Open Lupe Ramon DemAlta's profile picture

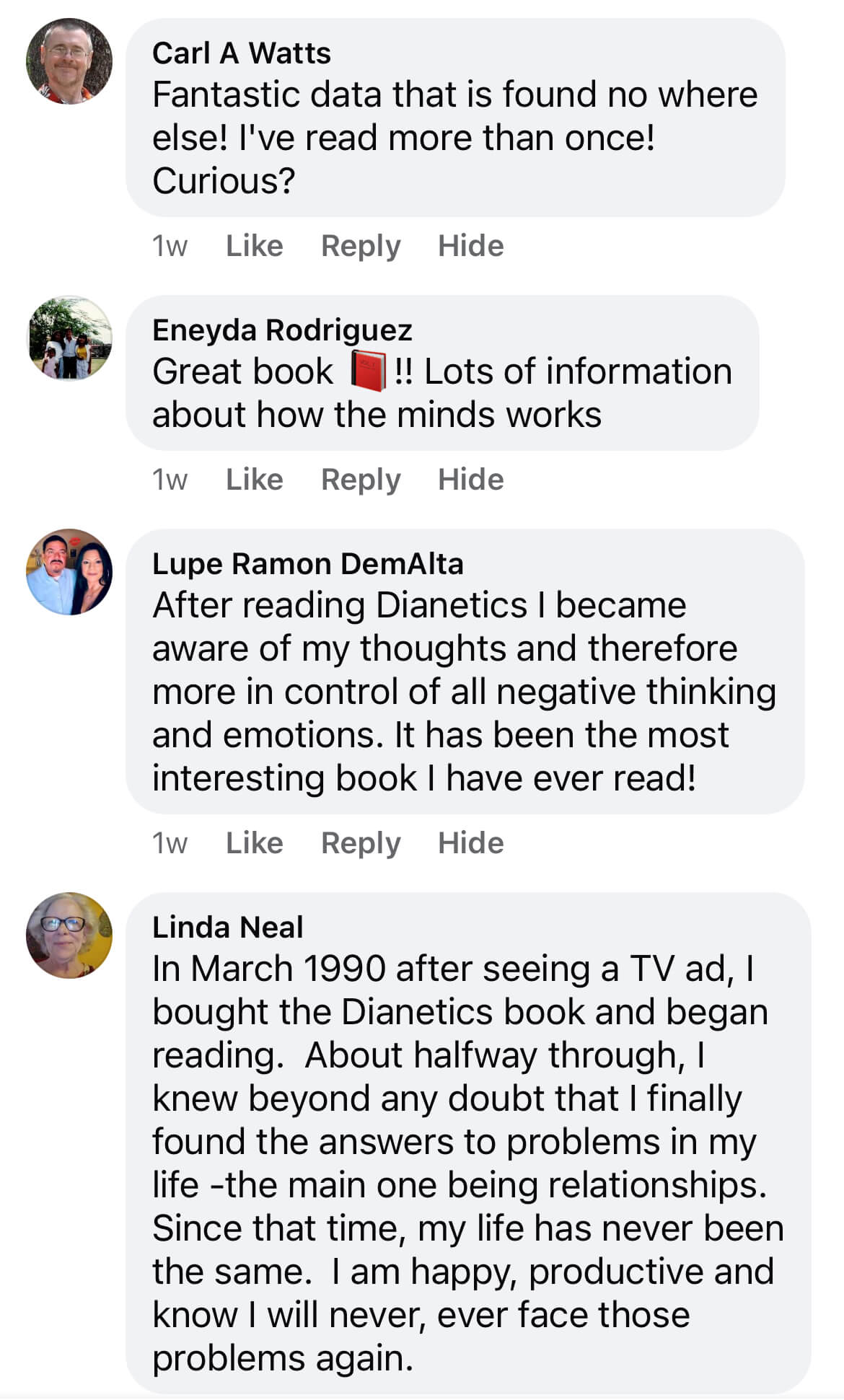(69, 572)
